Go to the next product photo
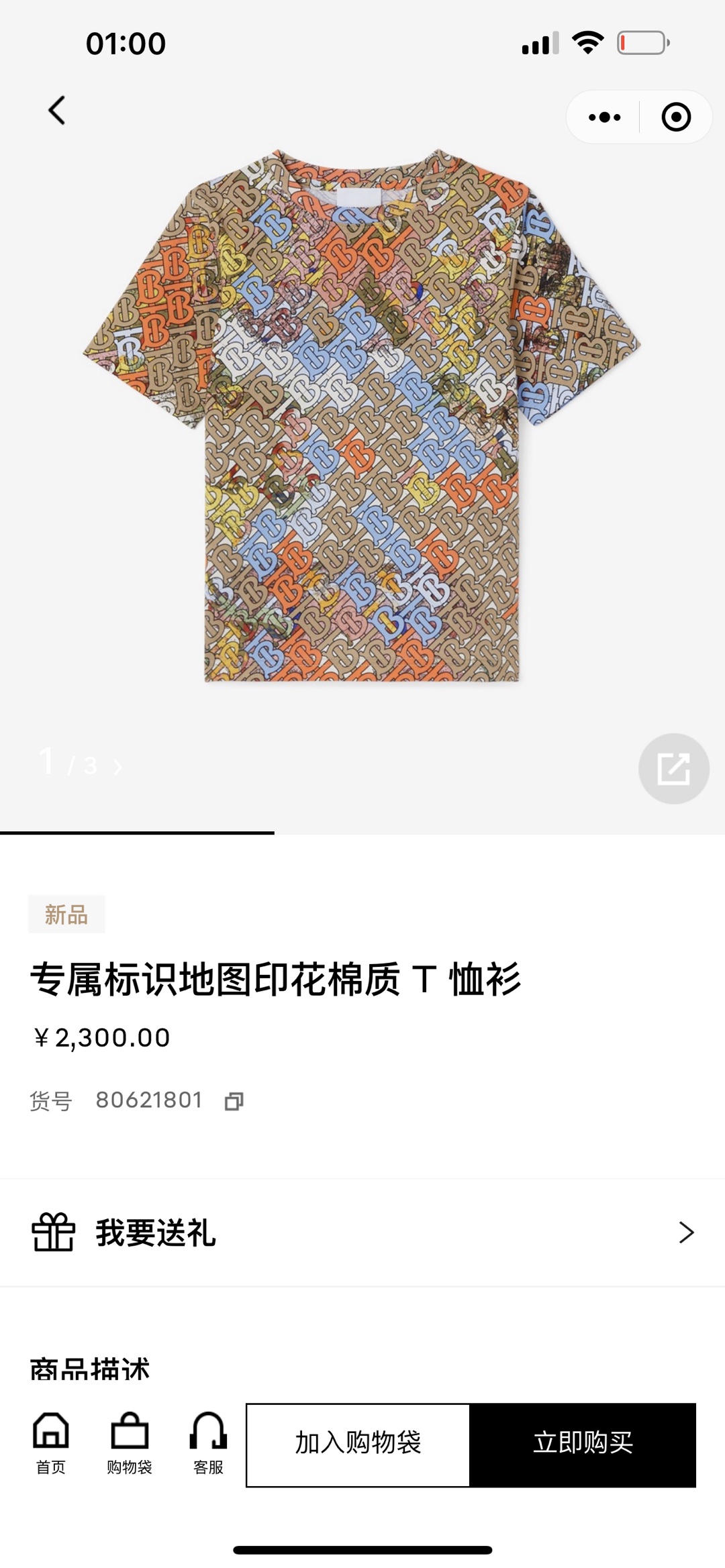Viewport: 725px width, 1568px height. pyautogui.click(x=118, y=766)
